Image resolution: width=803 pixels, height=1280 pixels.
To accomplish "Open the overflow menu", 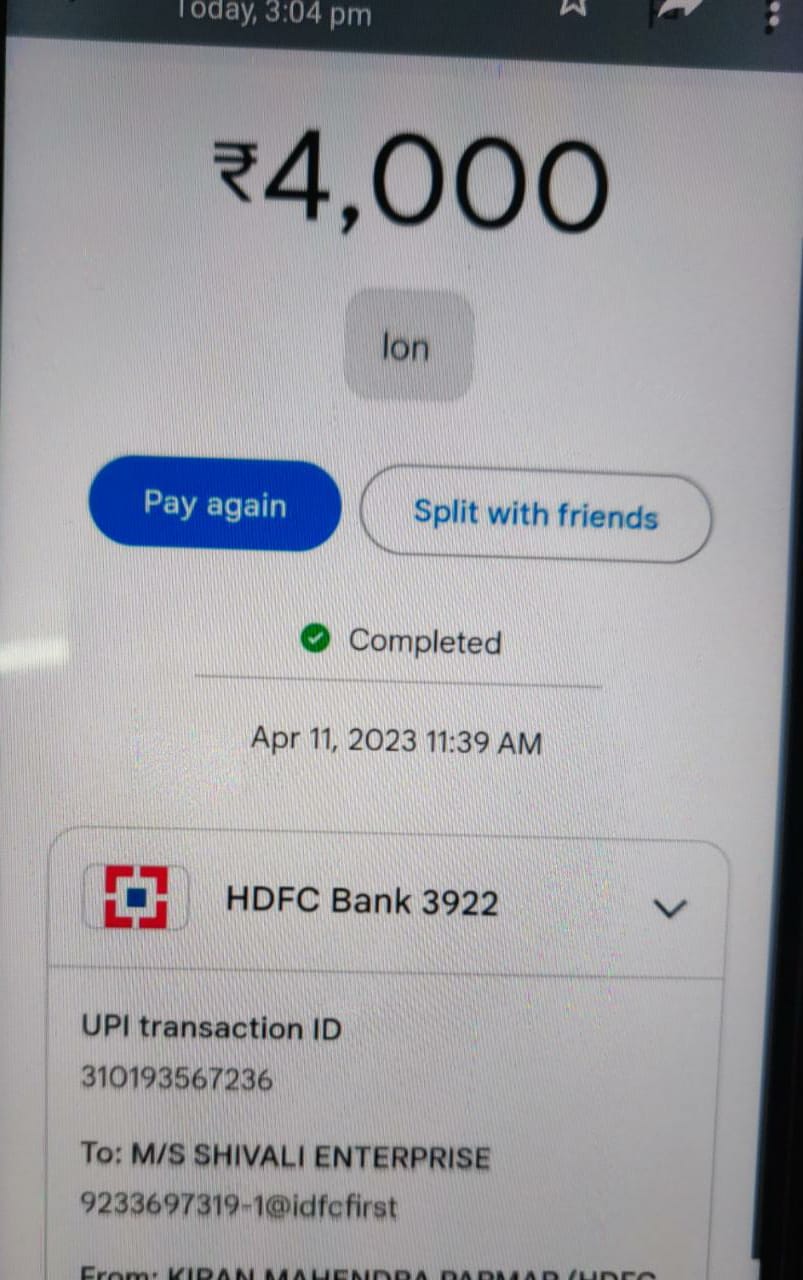I will pos(771,14).
